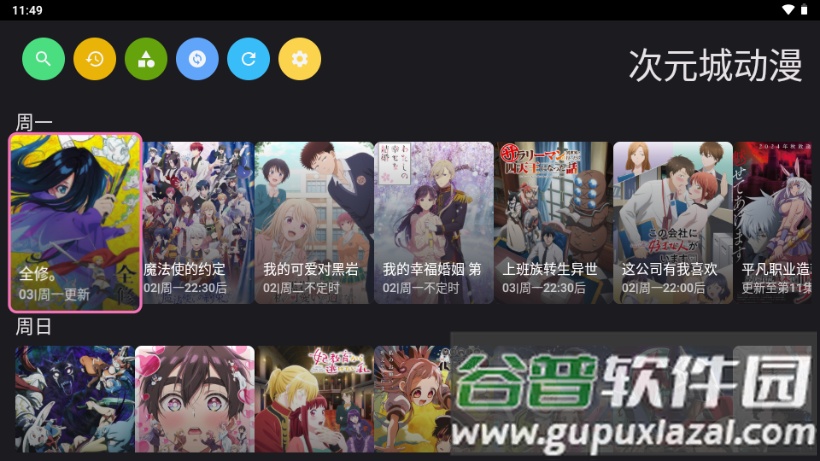
Task: Tap the blue sync source icon
Action: pyautogui.click(x=197, y=59)
